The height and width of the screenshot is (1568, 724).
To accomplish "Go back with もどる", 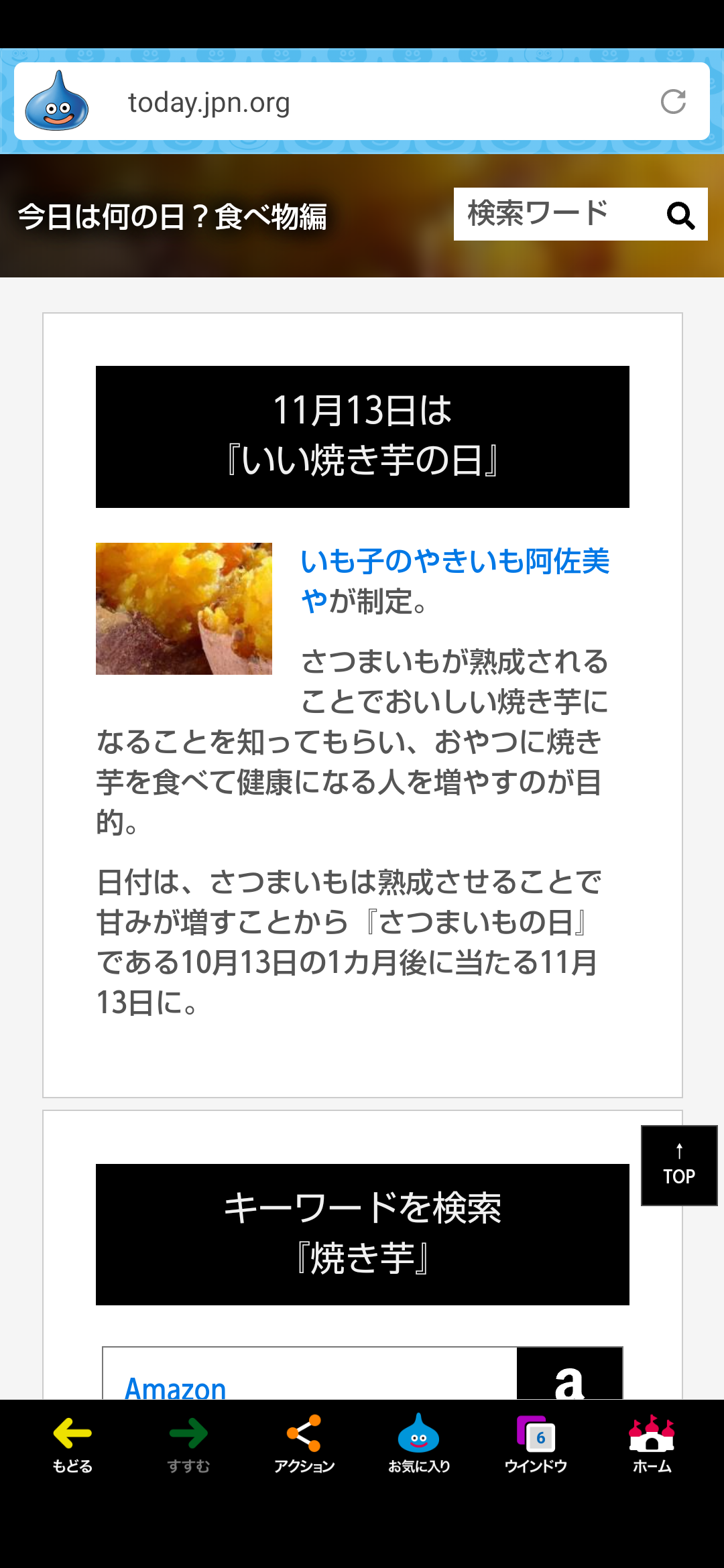I will coord(72,1444).
